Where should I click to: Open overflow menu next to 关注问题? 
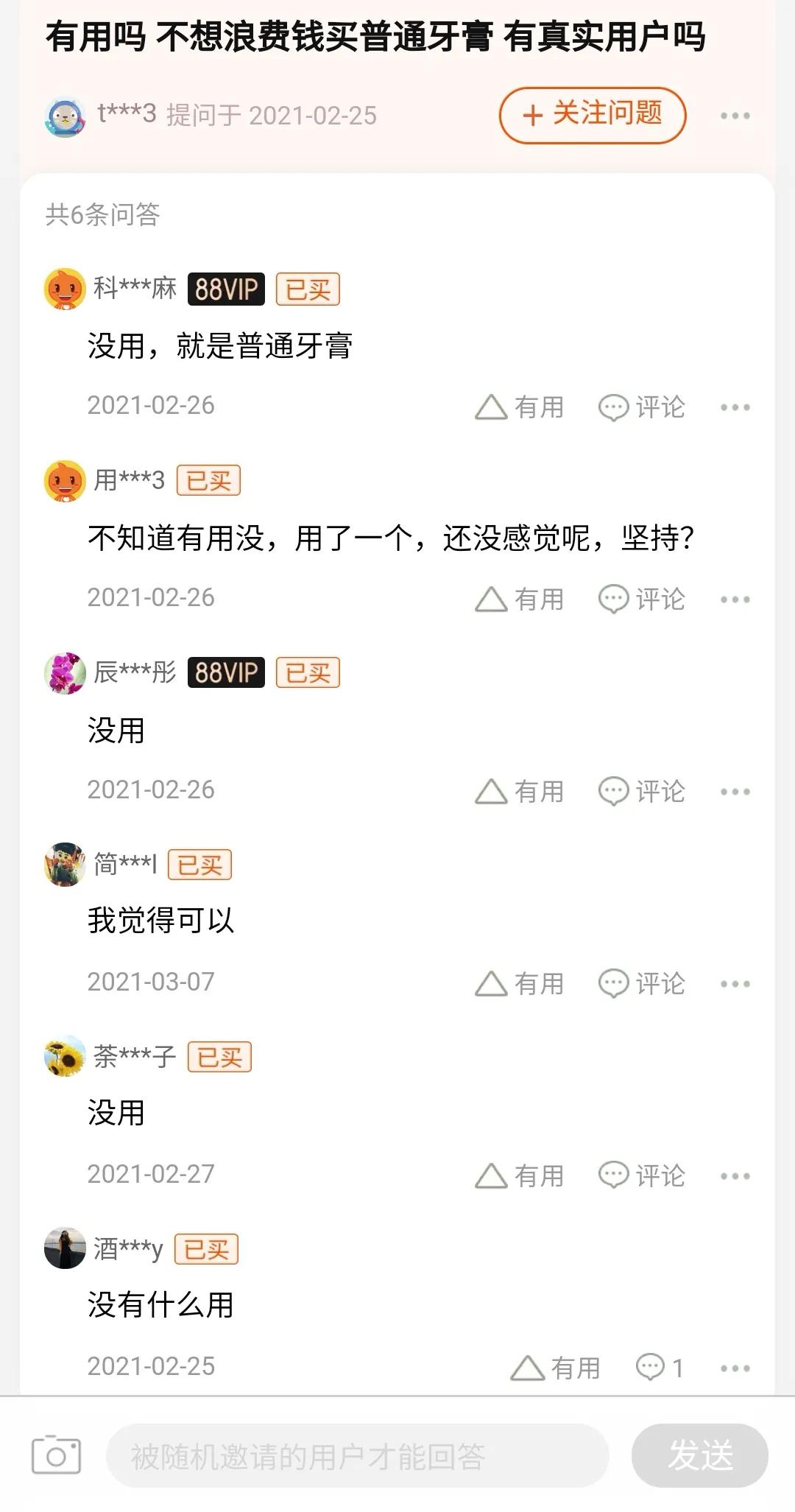pyautogui.click(x=735, y=116)
